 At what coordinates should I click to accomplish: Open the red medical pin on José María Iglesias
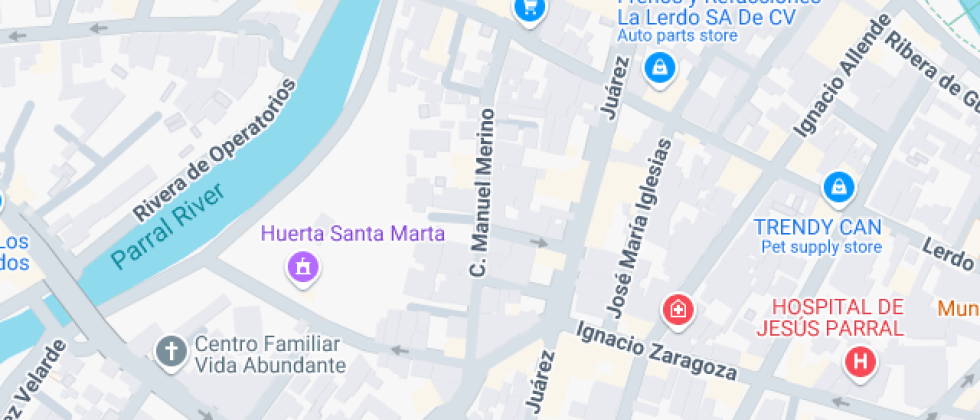(x=678, y=308)
